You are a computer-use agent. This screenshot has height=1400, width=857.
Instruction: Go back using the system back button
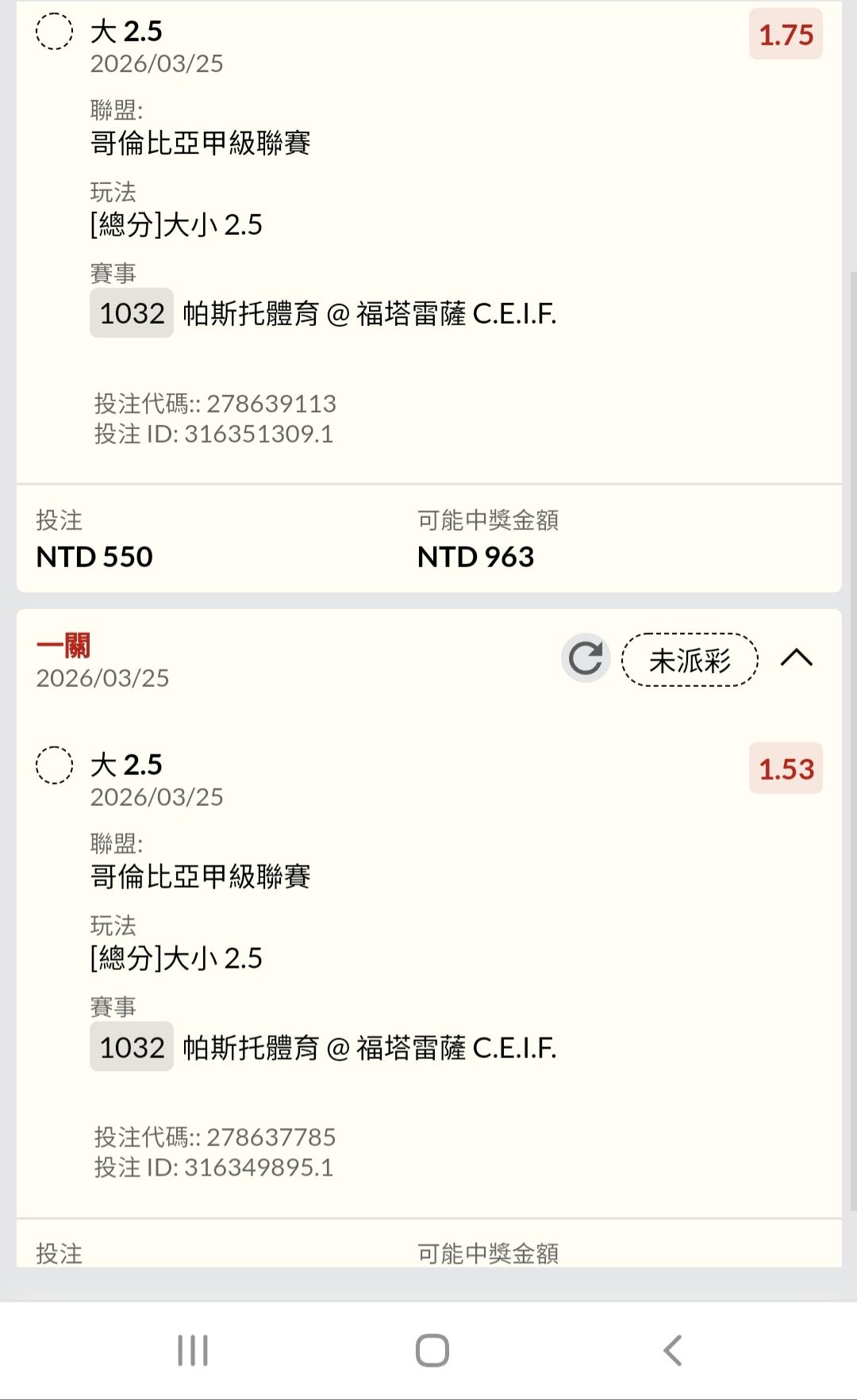pos(673,1350)
